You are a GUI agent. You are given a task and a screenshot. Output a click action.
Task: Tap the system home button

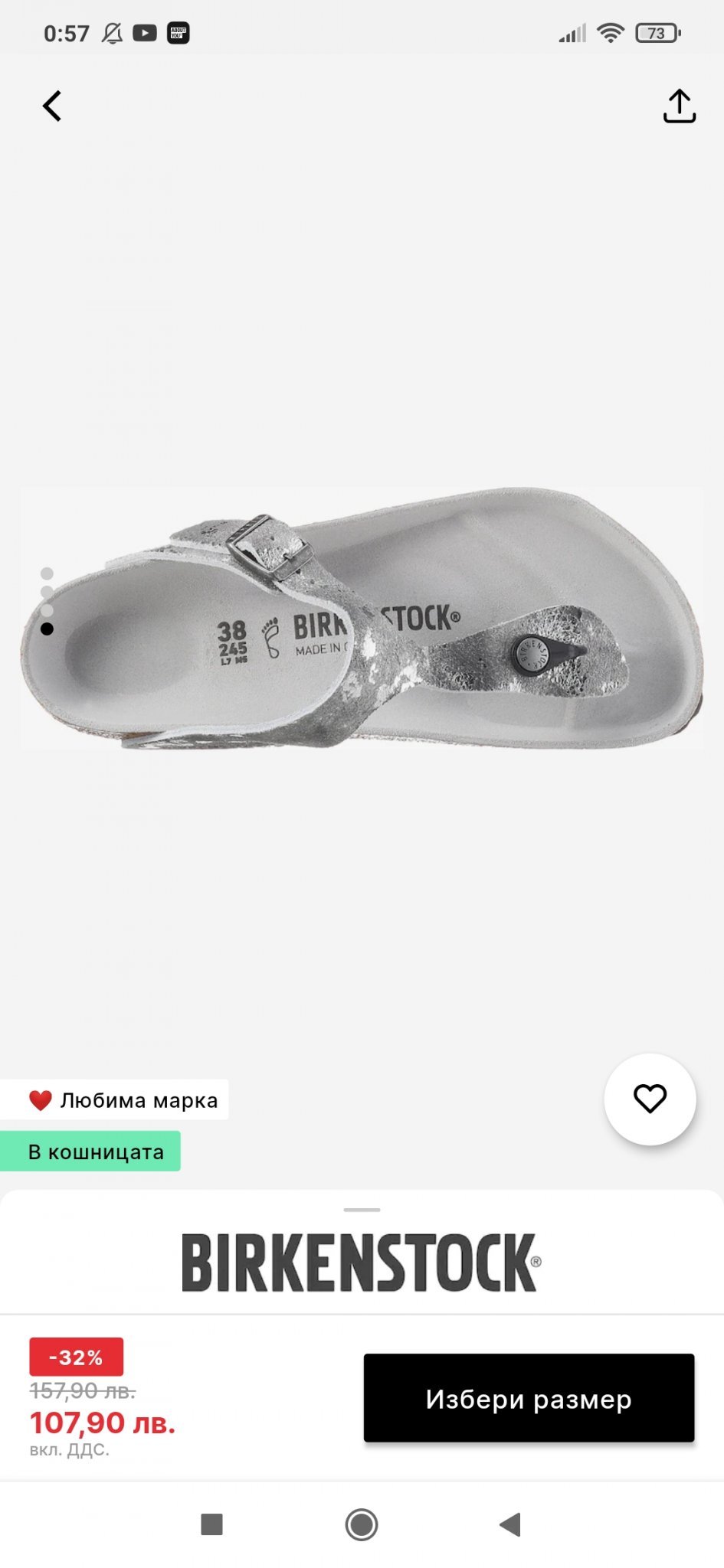pyautogui.click(x=362, y=1524)
